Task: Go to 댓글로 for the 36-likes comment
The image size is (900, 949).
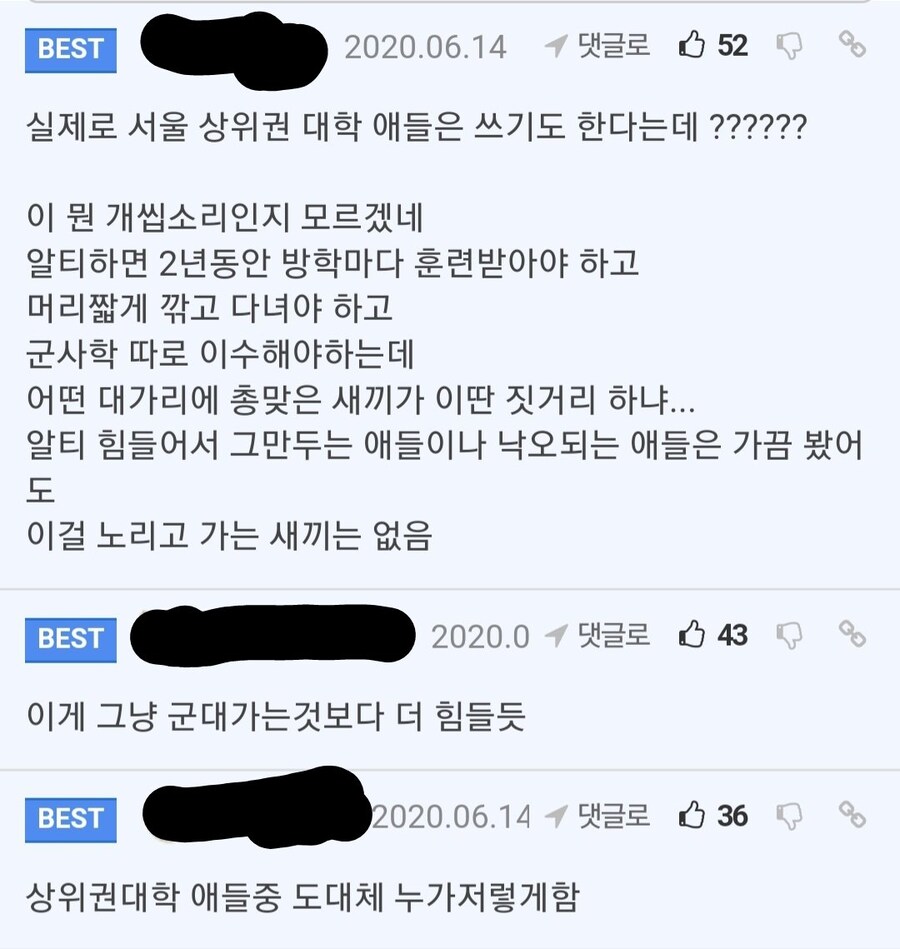Action: pos(598,816)
